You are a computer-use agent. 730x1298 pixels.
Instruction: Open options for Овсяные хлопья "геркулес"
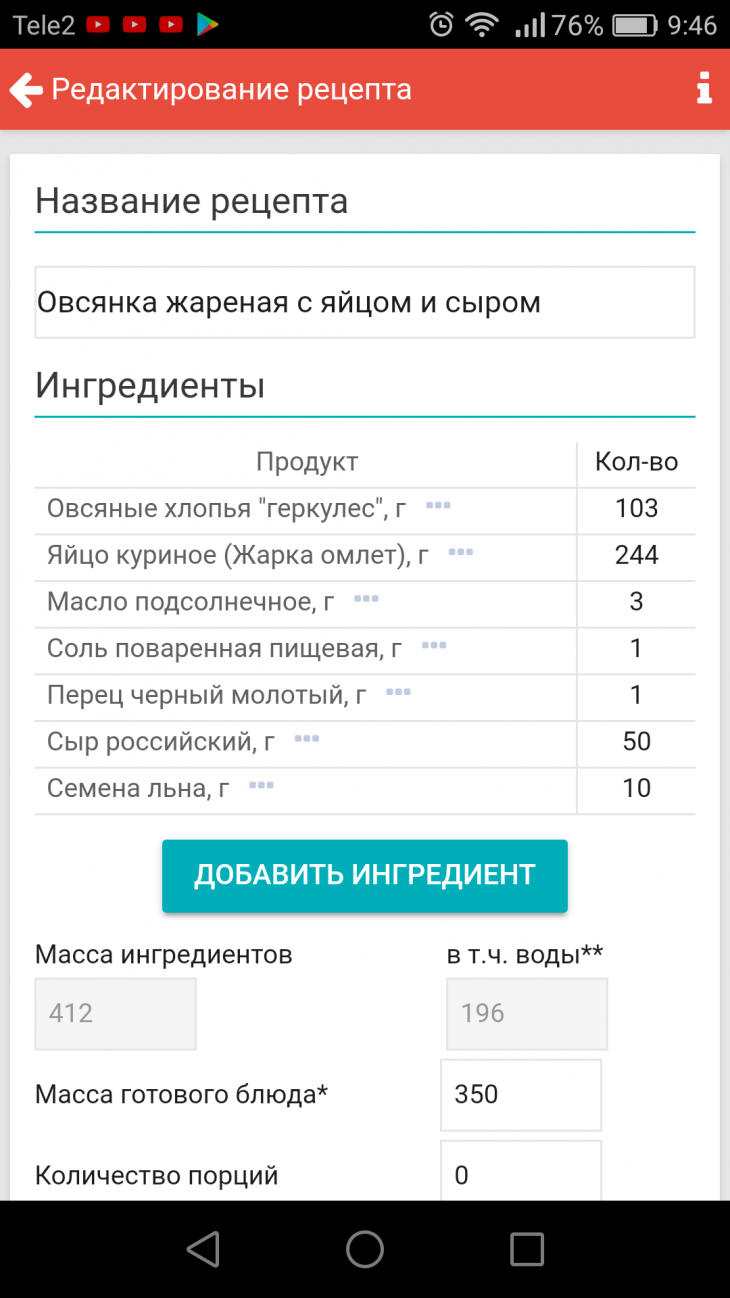438,506
